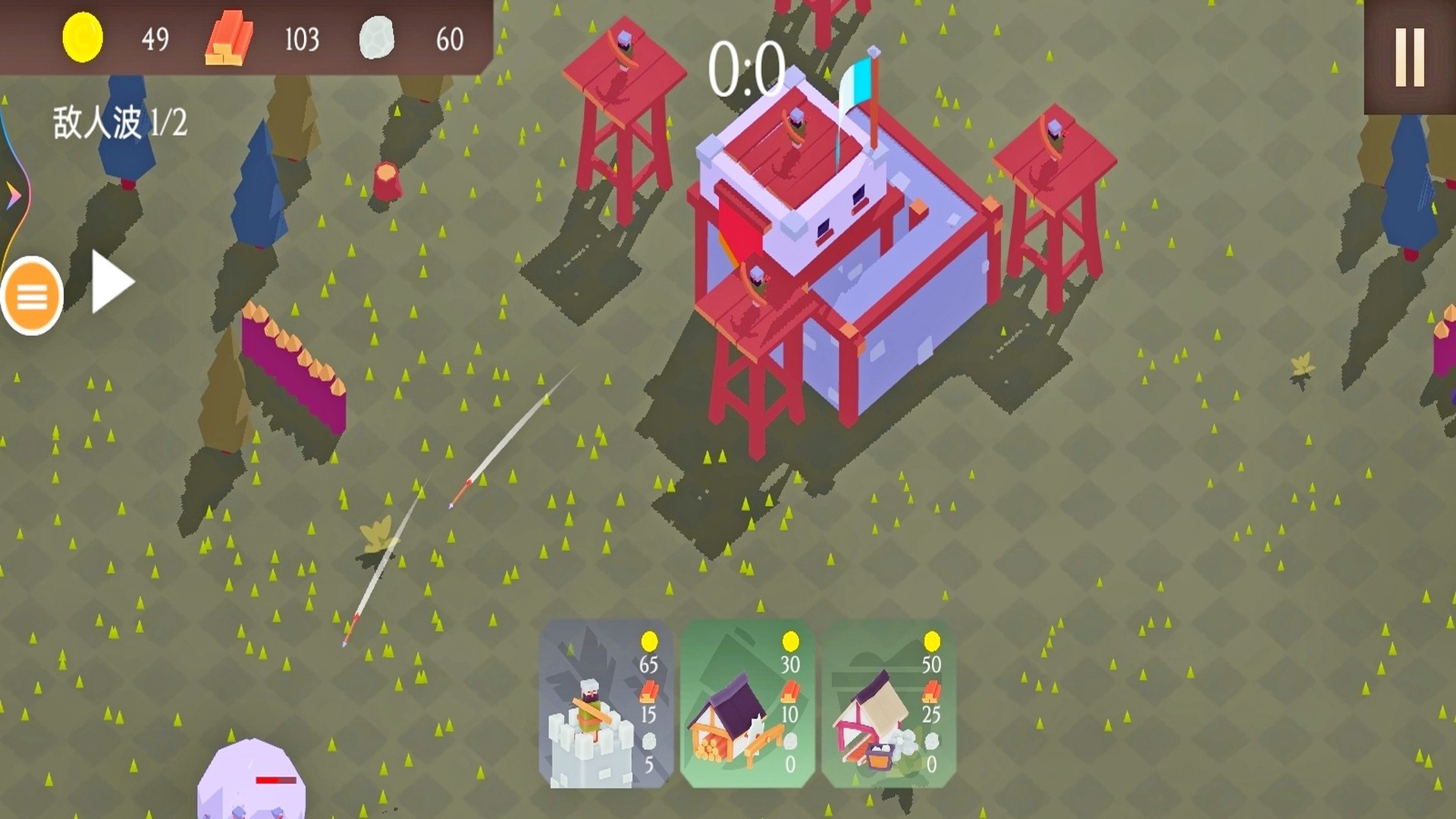This screenshot has height=819, width=1456.
Task: Select the lumber mill card costing 30
Action: pyautogui.click(x=747, y=704)
